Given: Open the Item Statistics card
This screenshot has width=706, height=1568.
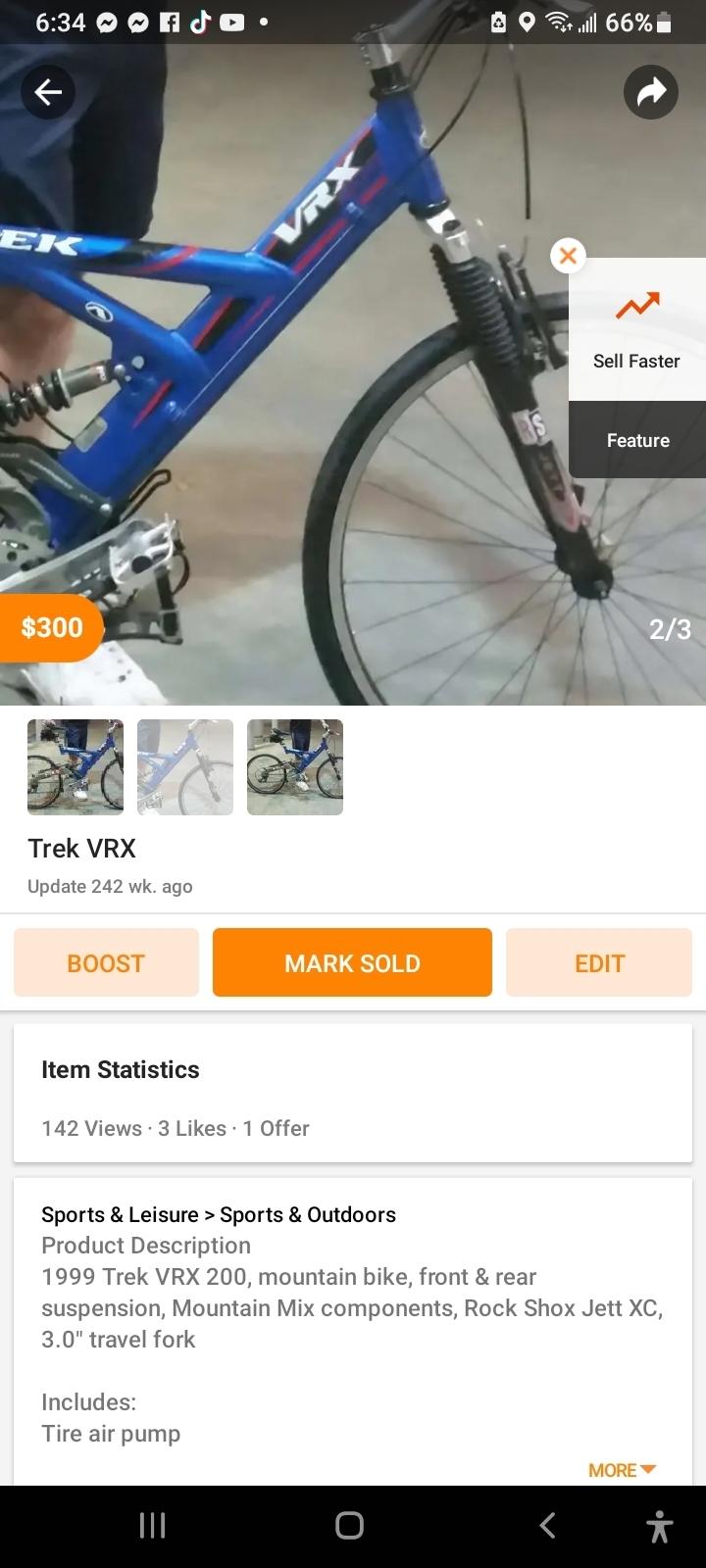Looking at the screenshot, I should click(352, 1094).
